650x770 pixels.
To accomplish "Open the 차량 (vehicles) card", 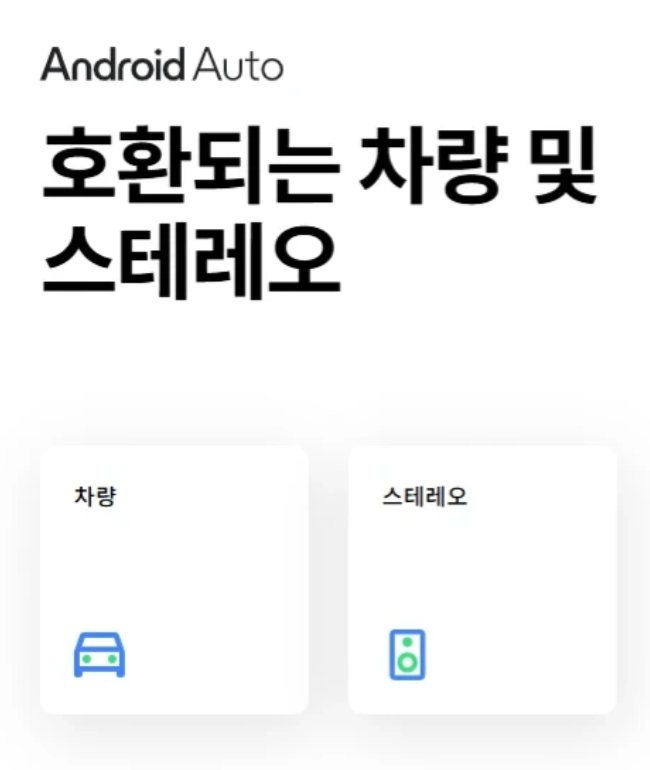I will tap(174, 580).
